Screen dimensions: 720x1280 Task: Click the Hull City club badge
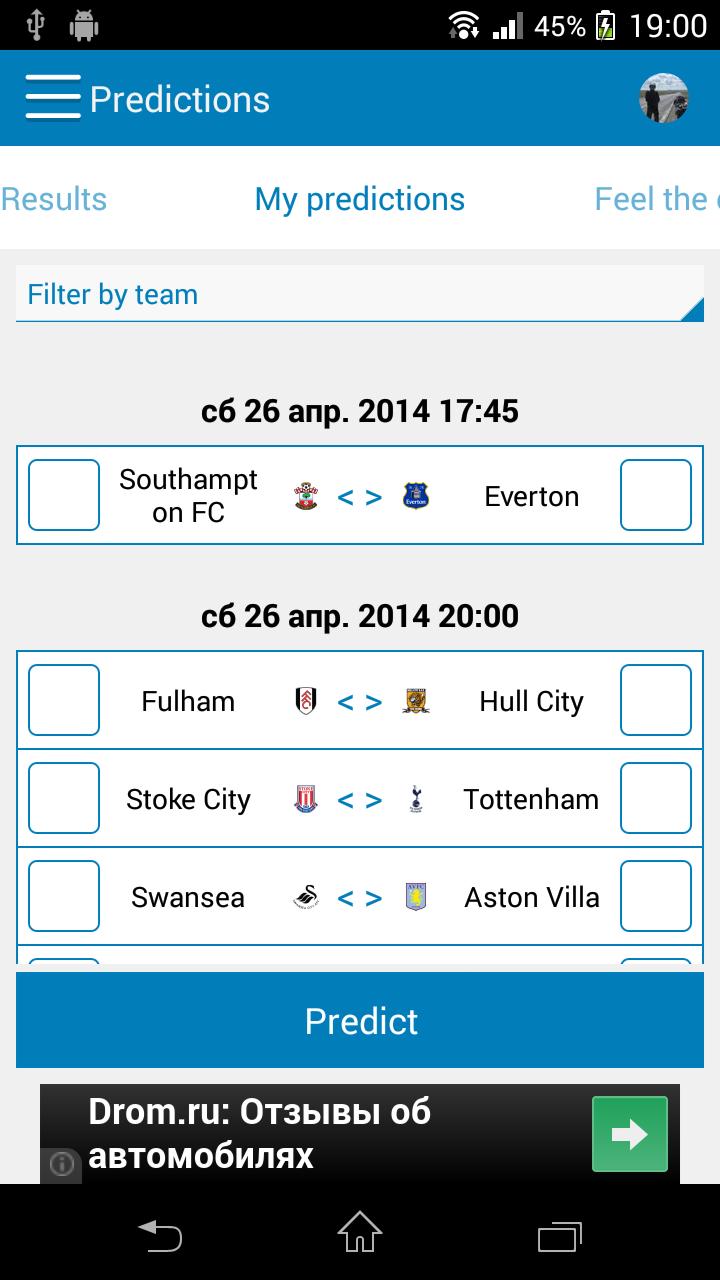click(416, 701)
